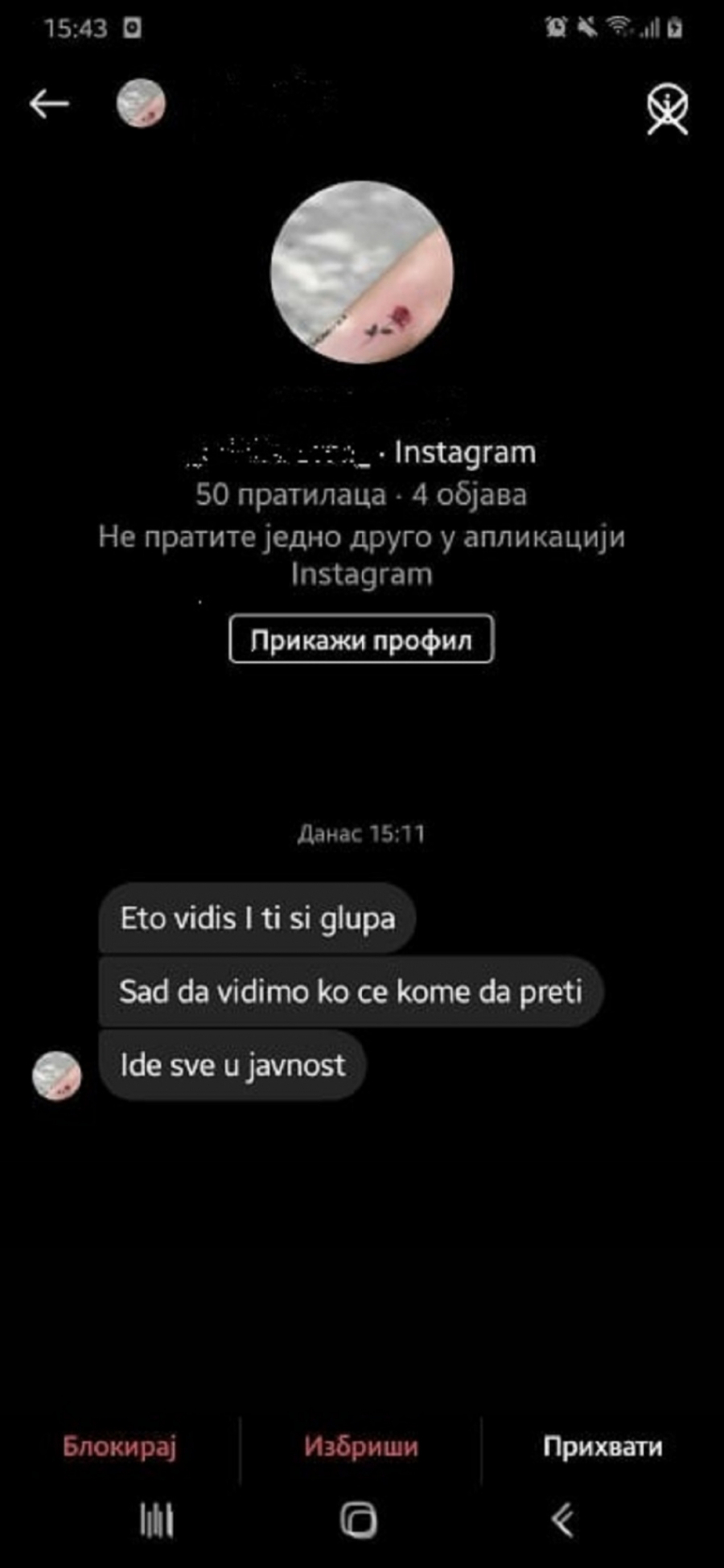The image size is (724, 1568).
Task: Tap the system back button
Action: 562,1521
